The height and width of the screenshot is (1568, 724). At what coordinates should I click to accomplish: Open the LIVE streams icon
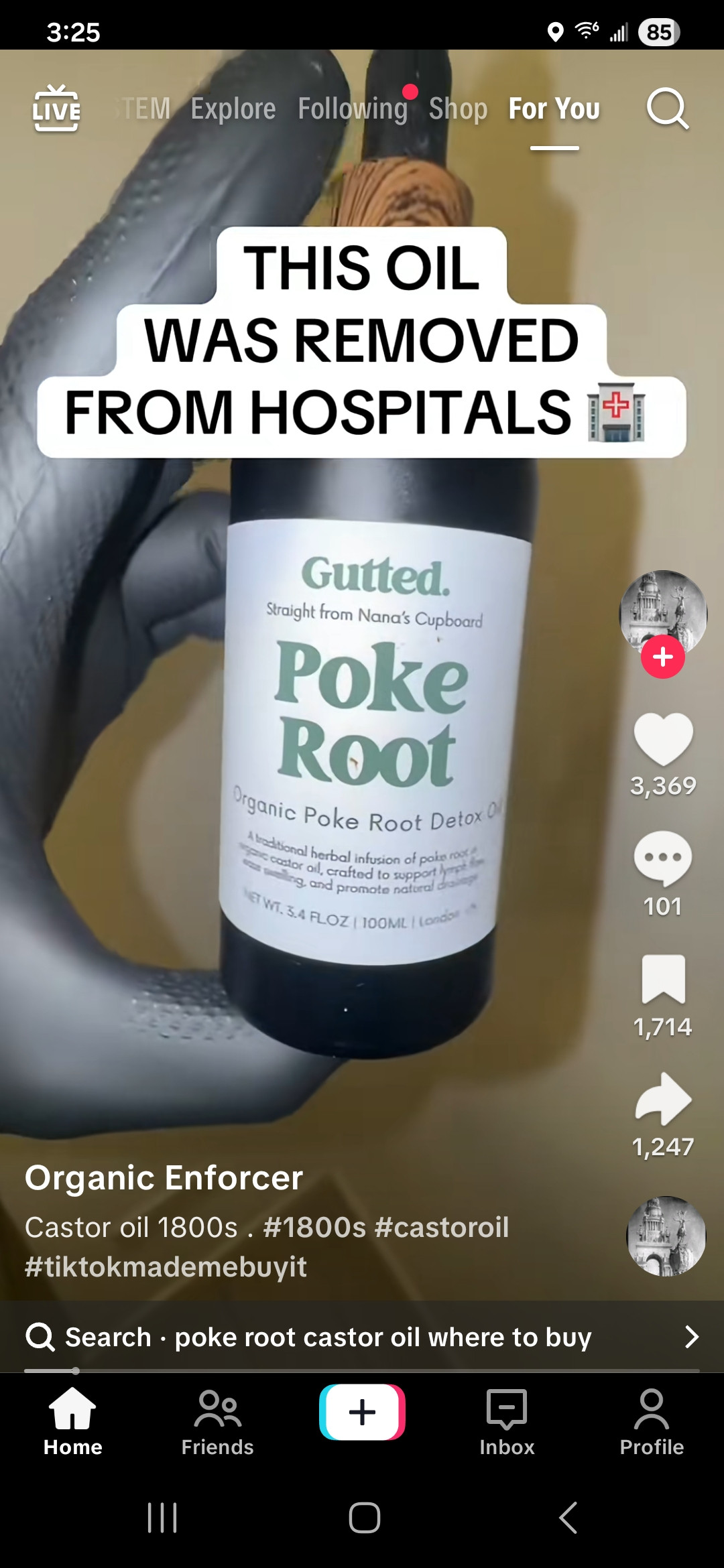[x=56, y=109]
